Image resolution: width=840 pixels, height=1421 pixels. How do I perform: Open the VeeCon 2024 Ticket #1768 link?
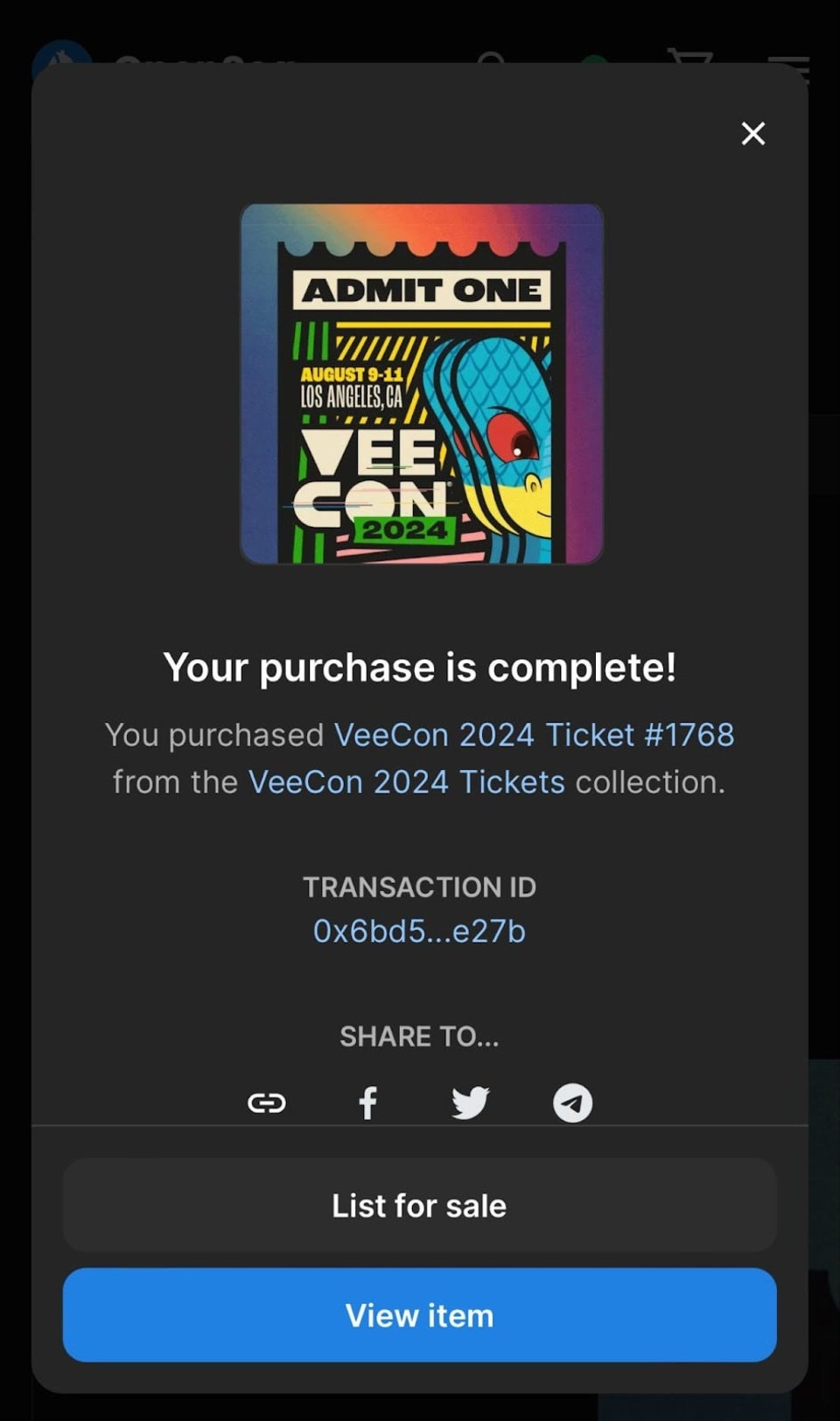point(534,735)
